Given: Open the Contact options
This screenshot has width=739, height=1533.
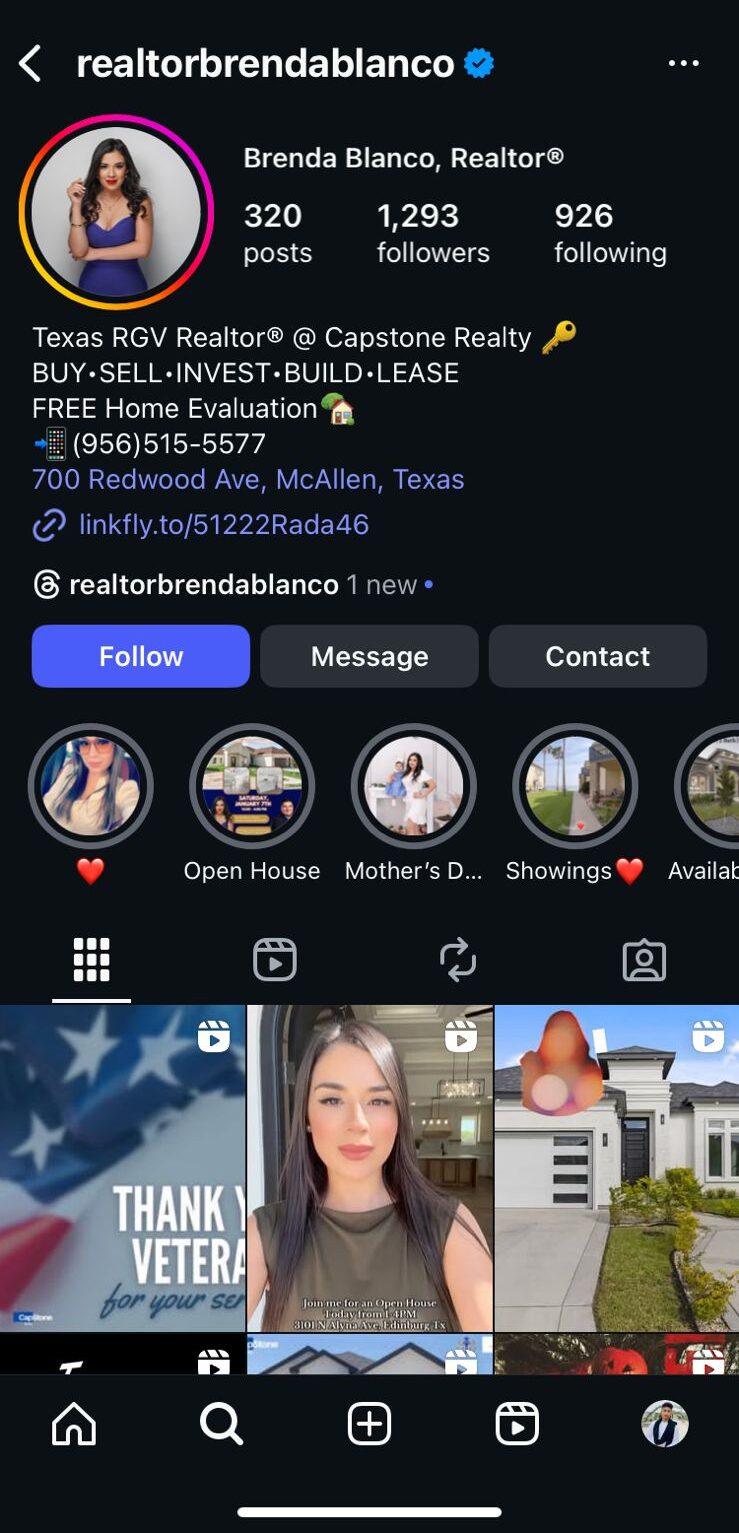Looking at the screenshot, I should [597, 656].
